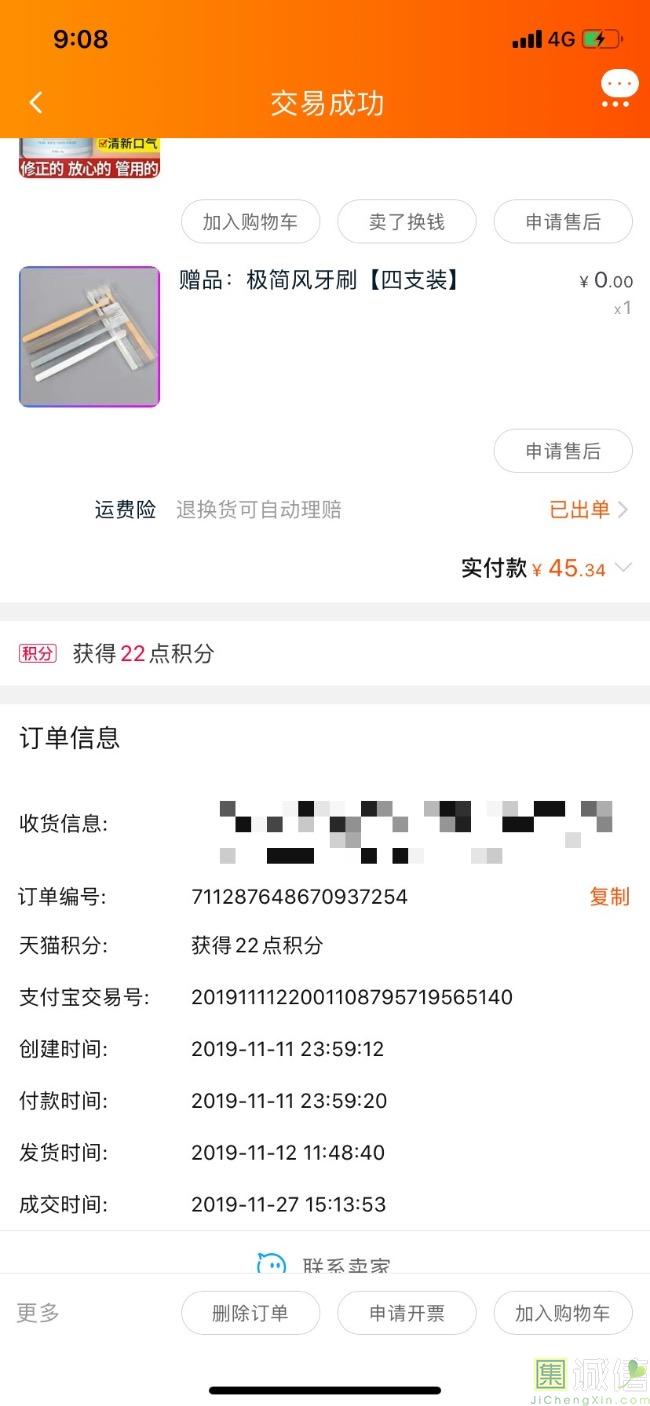Copy the order number with 复制
This screenshot has height=1406, width=650.
pos(609,897)
